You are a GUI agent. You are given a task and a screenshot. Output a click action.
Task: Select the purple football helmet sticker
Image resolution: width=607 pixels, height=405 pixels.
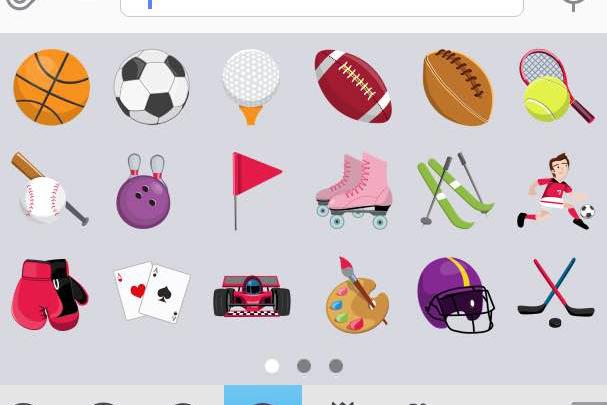pyautogui.click(x=455, y=295)
